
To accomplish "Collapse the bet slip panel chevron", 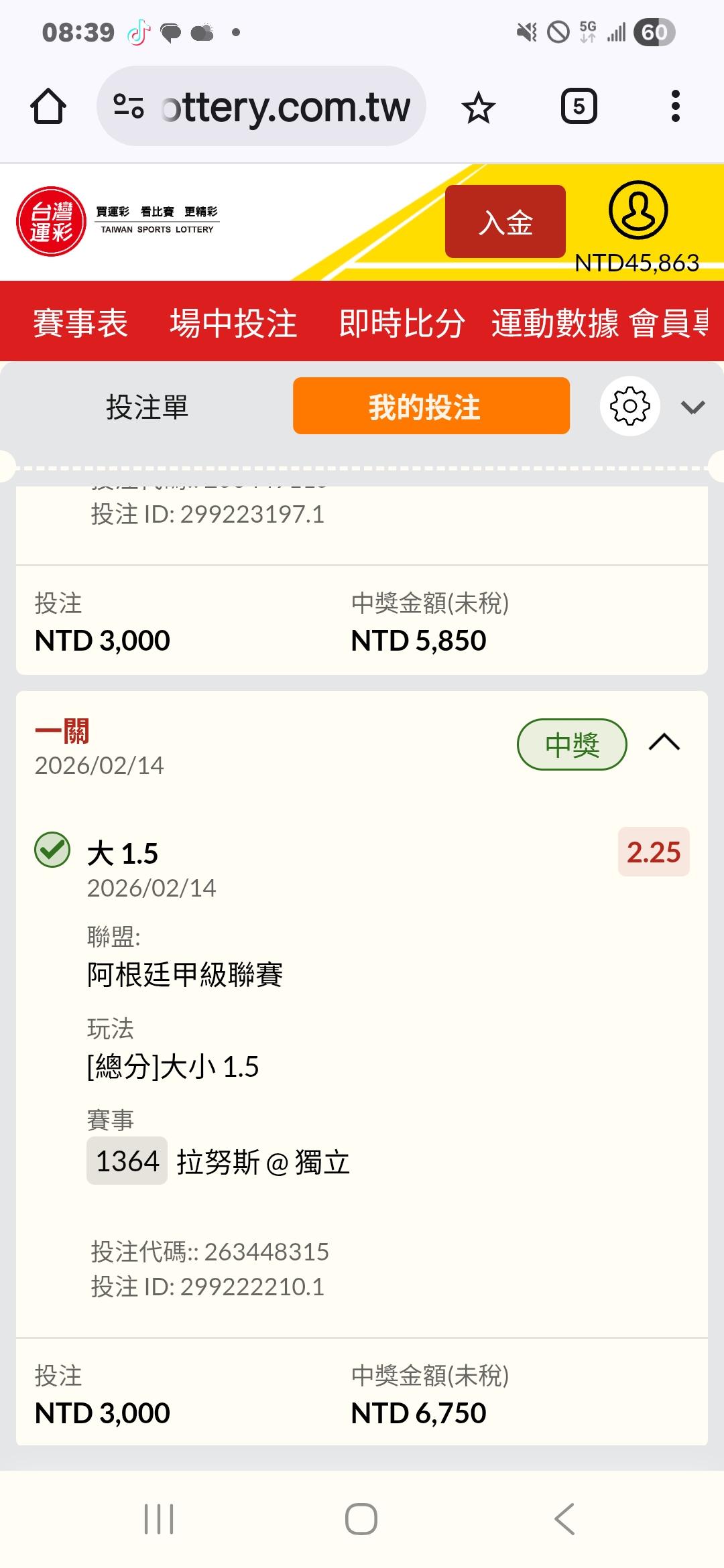I will click(692, 407).
